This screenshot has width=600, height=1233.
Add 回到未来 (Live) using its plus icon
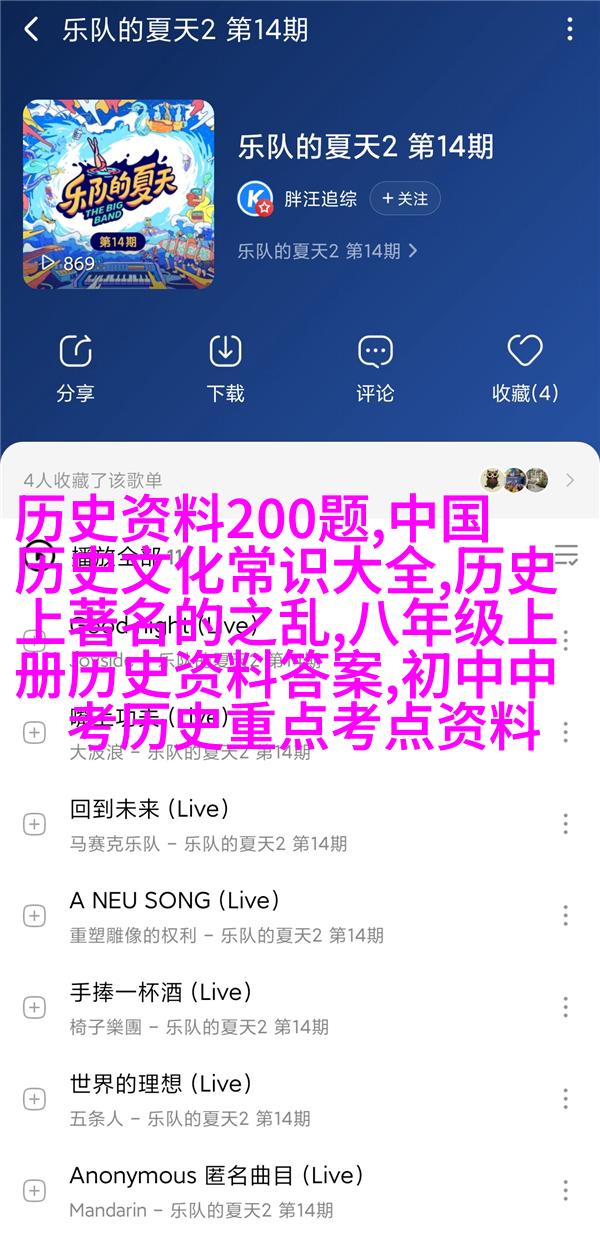34,824
